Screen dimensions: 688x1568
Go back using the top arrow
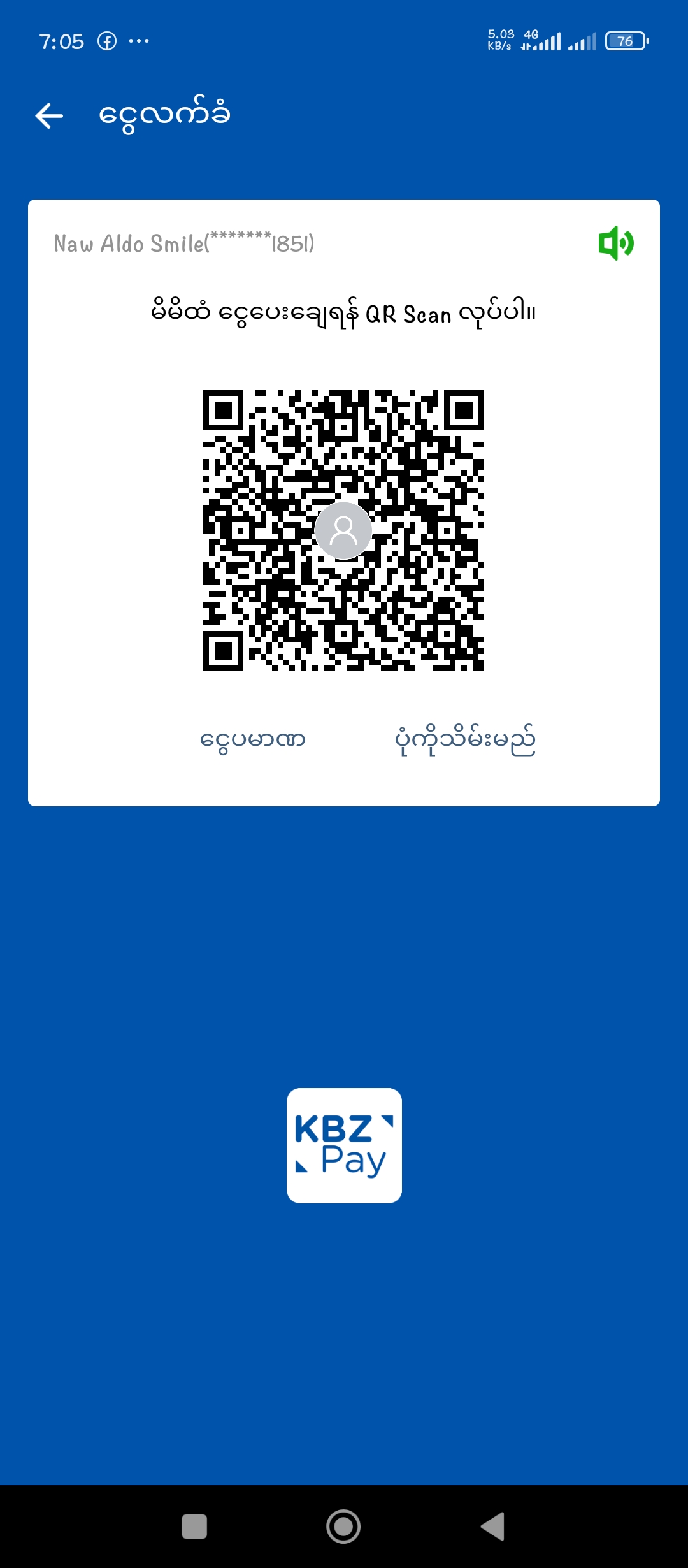point(50,116)
